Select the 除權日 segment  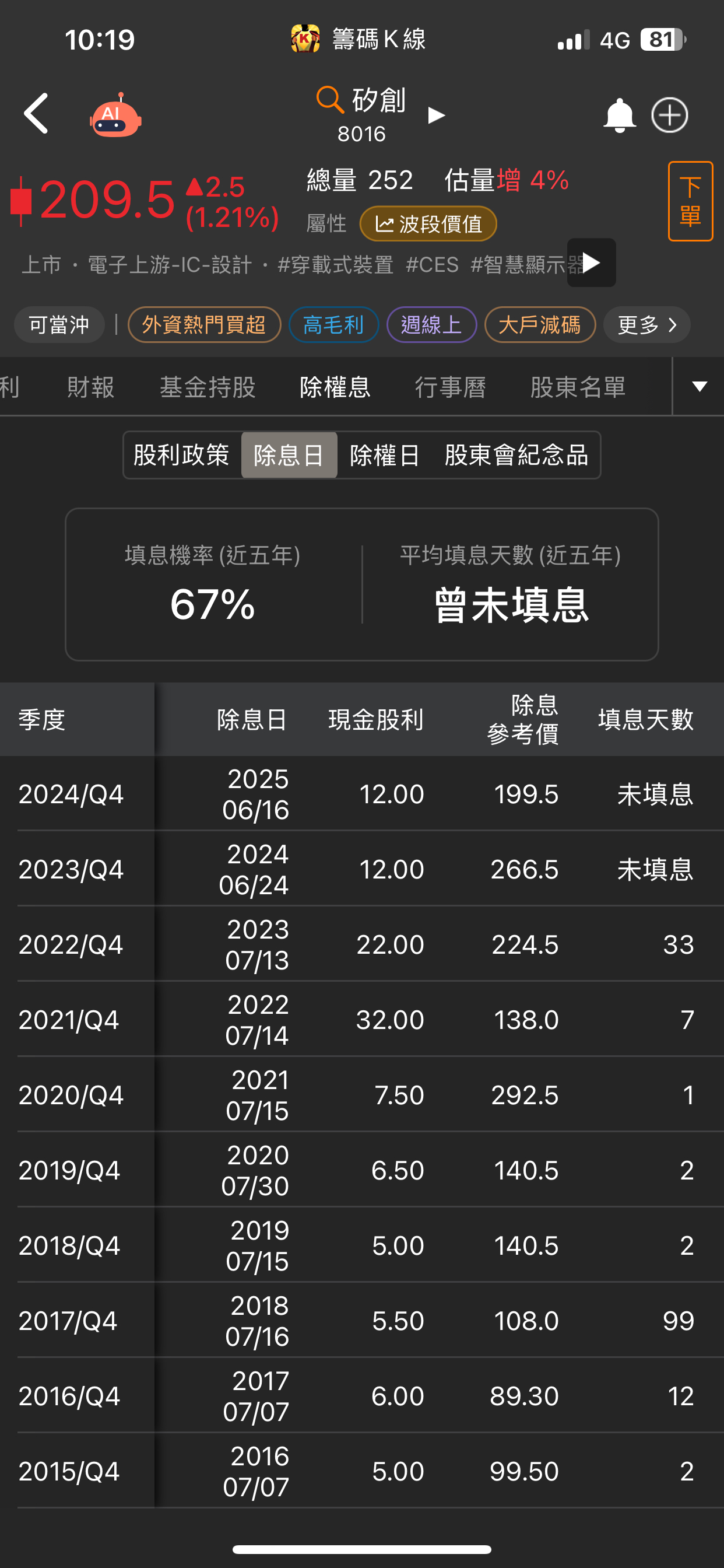coord(385,456)
